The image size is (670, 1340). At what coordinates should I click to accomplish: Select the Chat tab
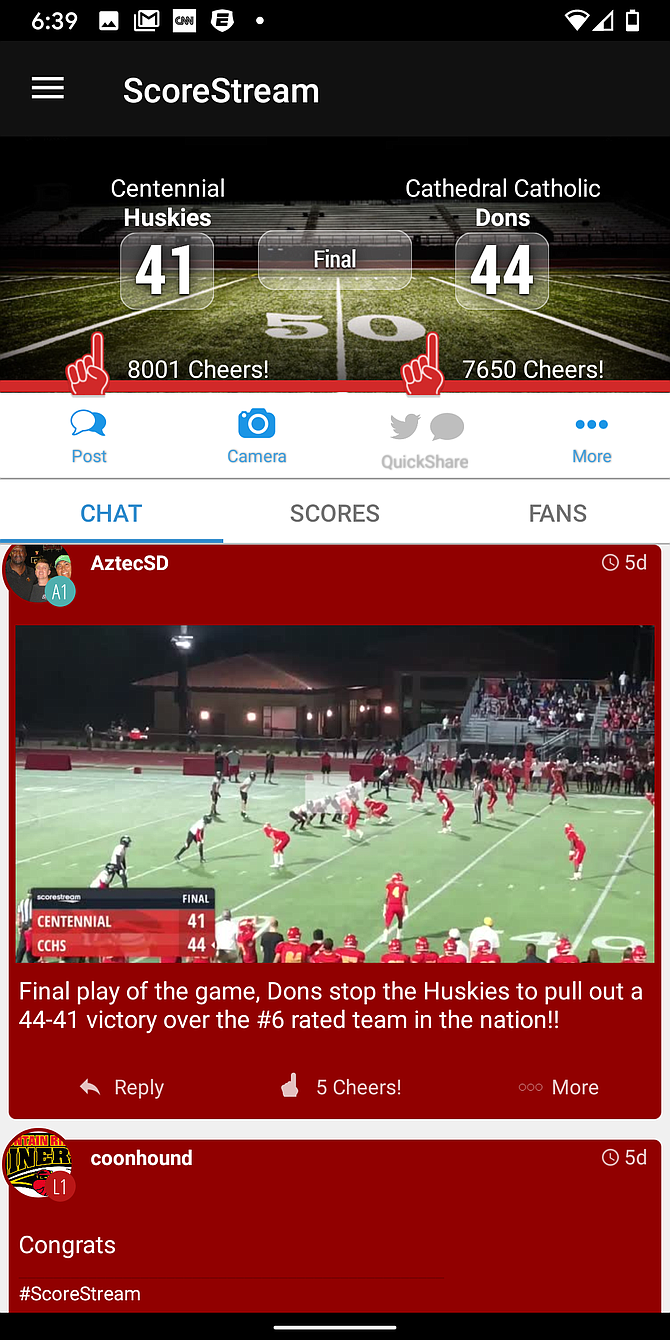[111, 513]
